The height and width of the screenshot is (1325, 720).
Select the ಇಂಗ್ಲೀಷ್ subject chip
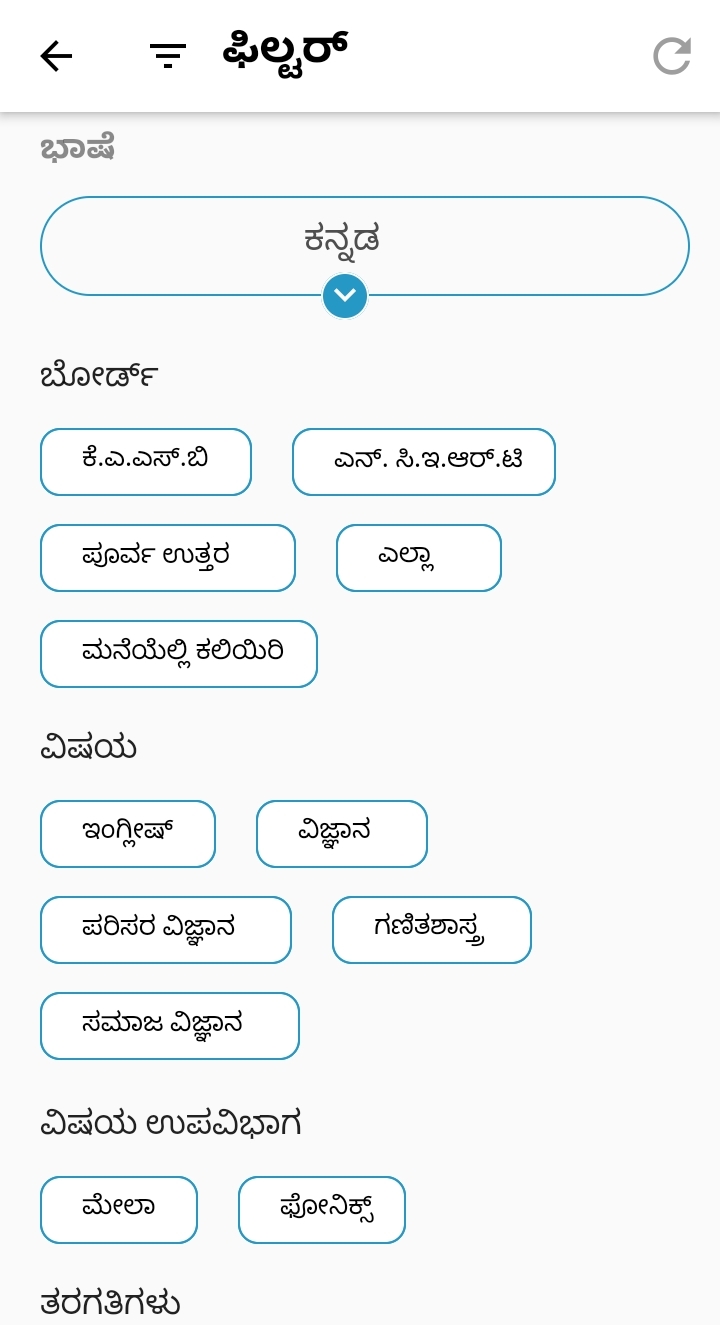click(x=128, y=834)
